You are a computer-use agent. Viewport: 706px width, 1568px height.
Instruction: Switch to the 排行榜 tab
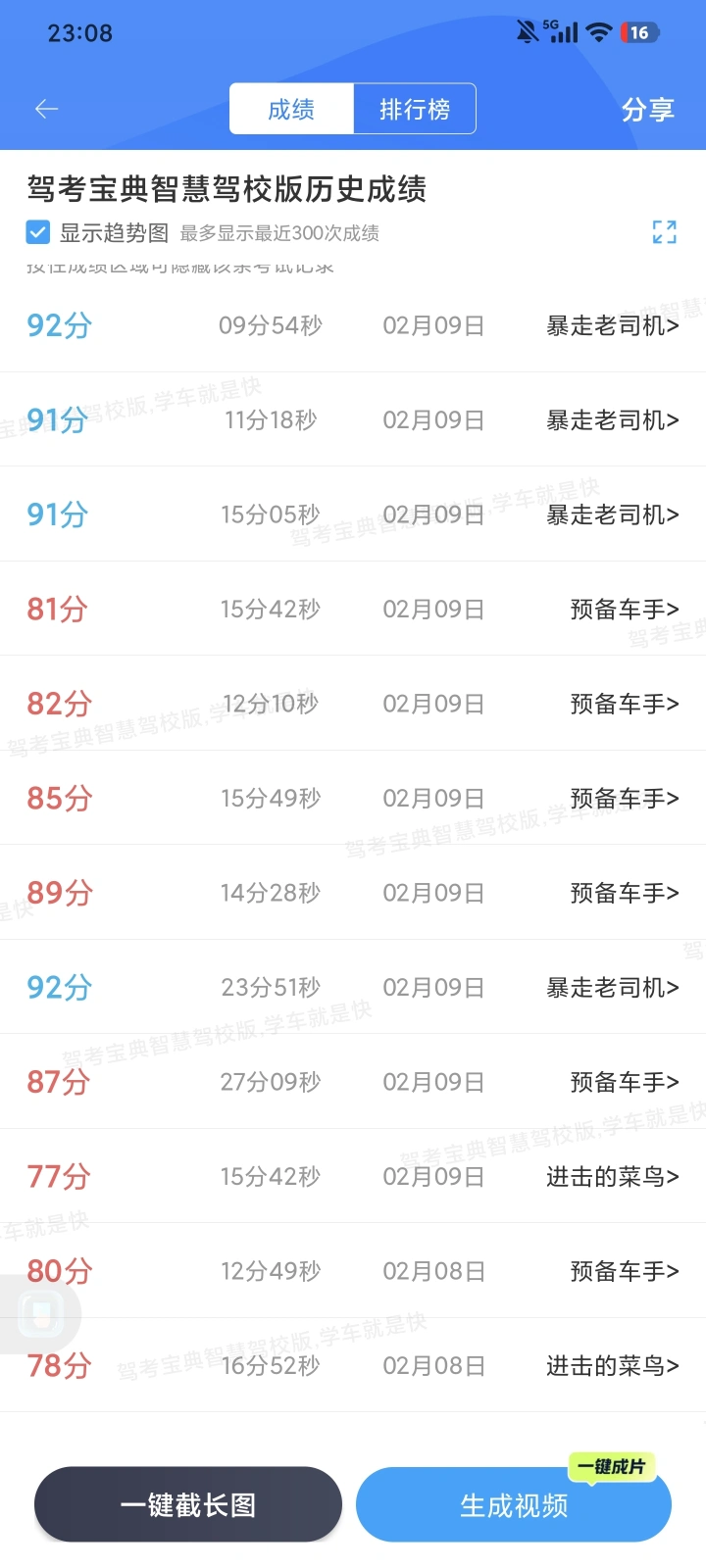click(x=414, y=109)
